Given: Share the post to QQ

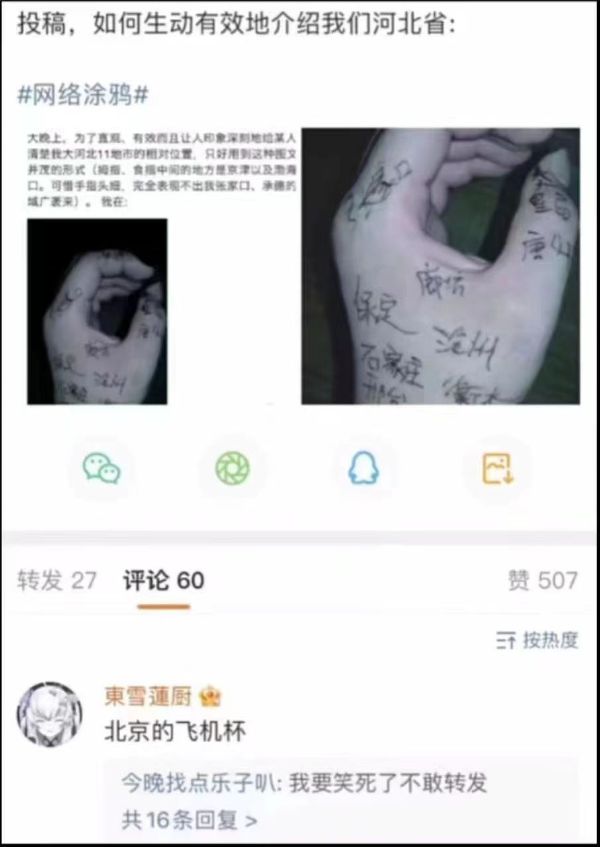Looking at the screenshot, I should [363, 468].
